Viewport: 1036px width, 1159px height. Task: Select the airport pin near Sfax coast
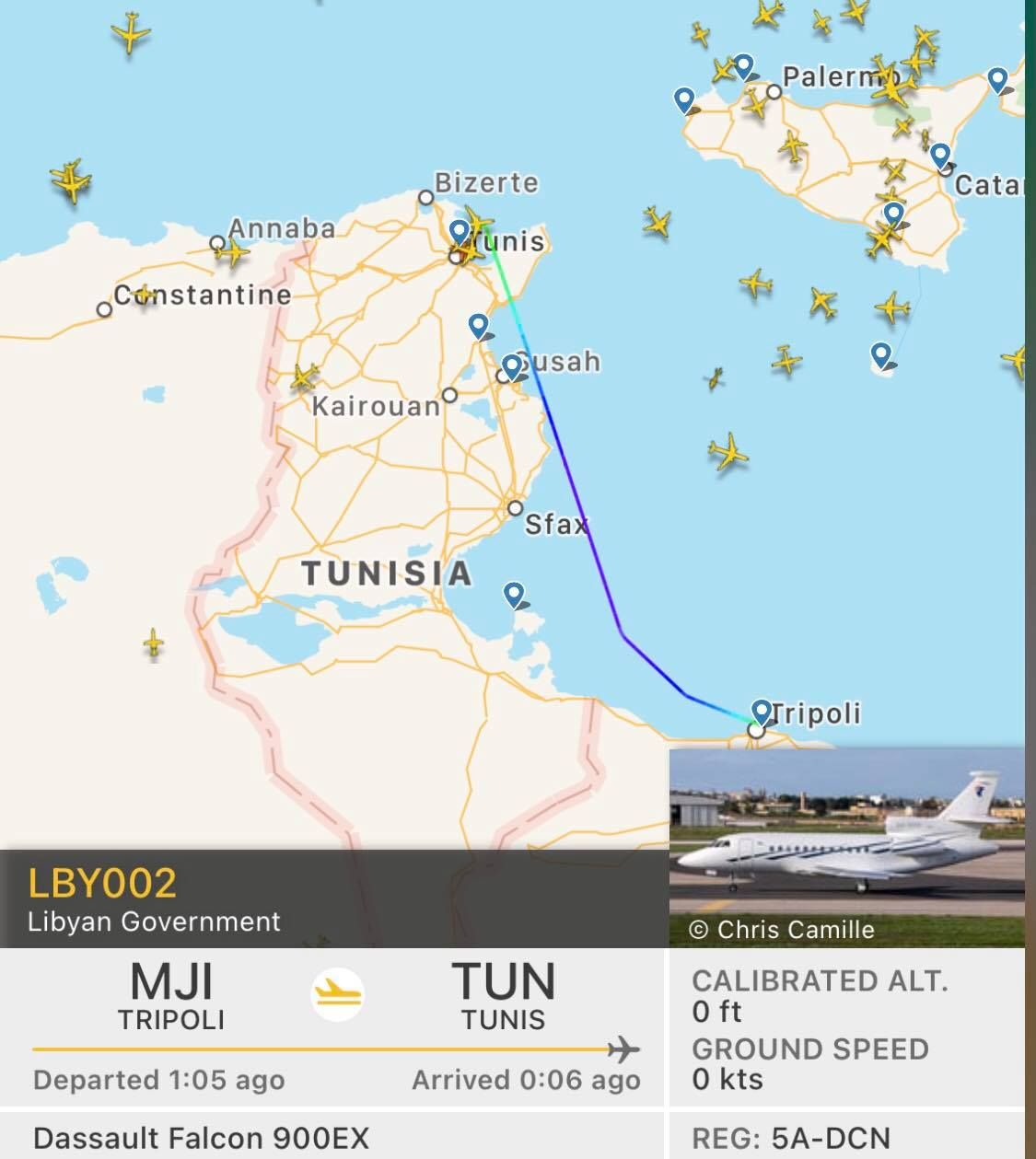point(515,595)
